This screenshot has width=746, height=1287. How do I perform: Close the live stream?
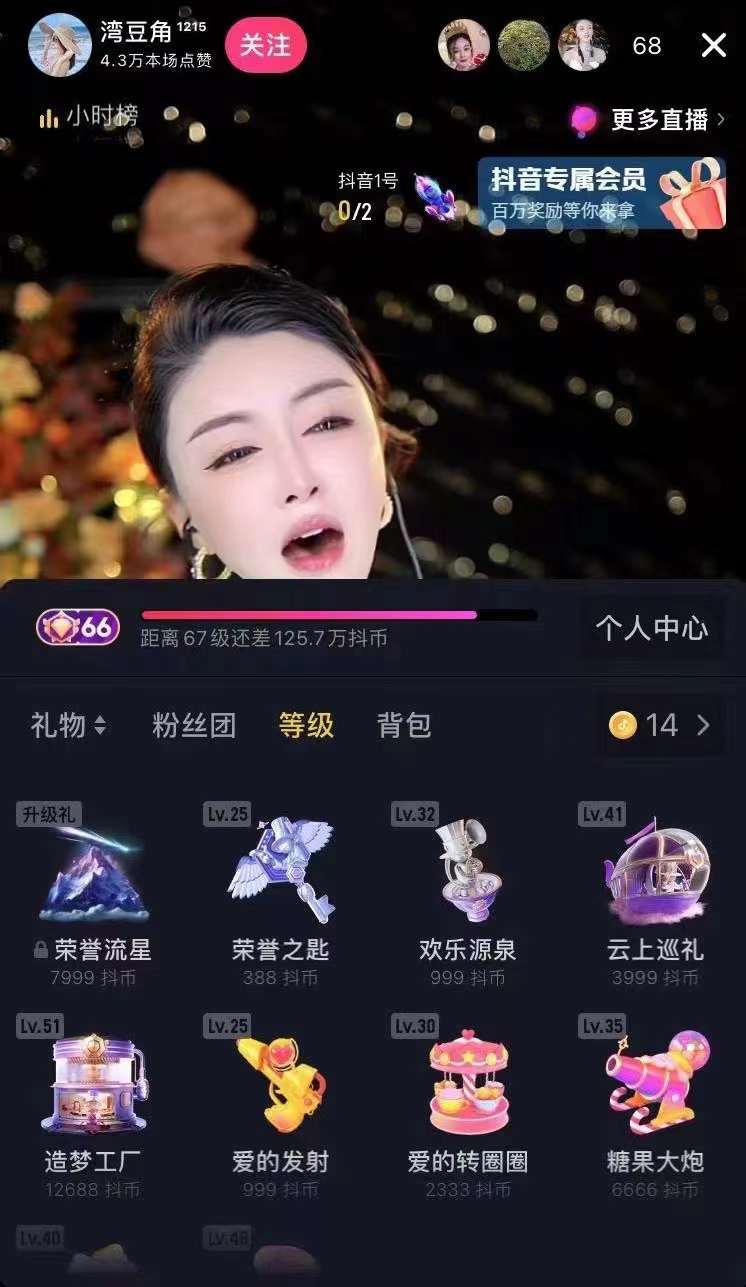[713, 45]
